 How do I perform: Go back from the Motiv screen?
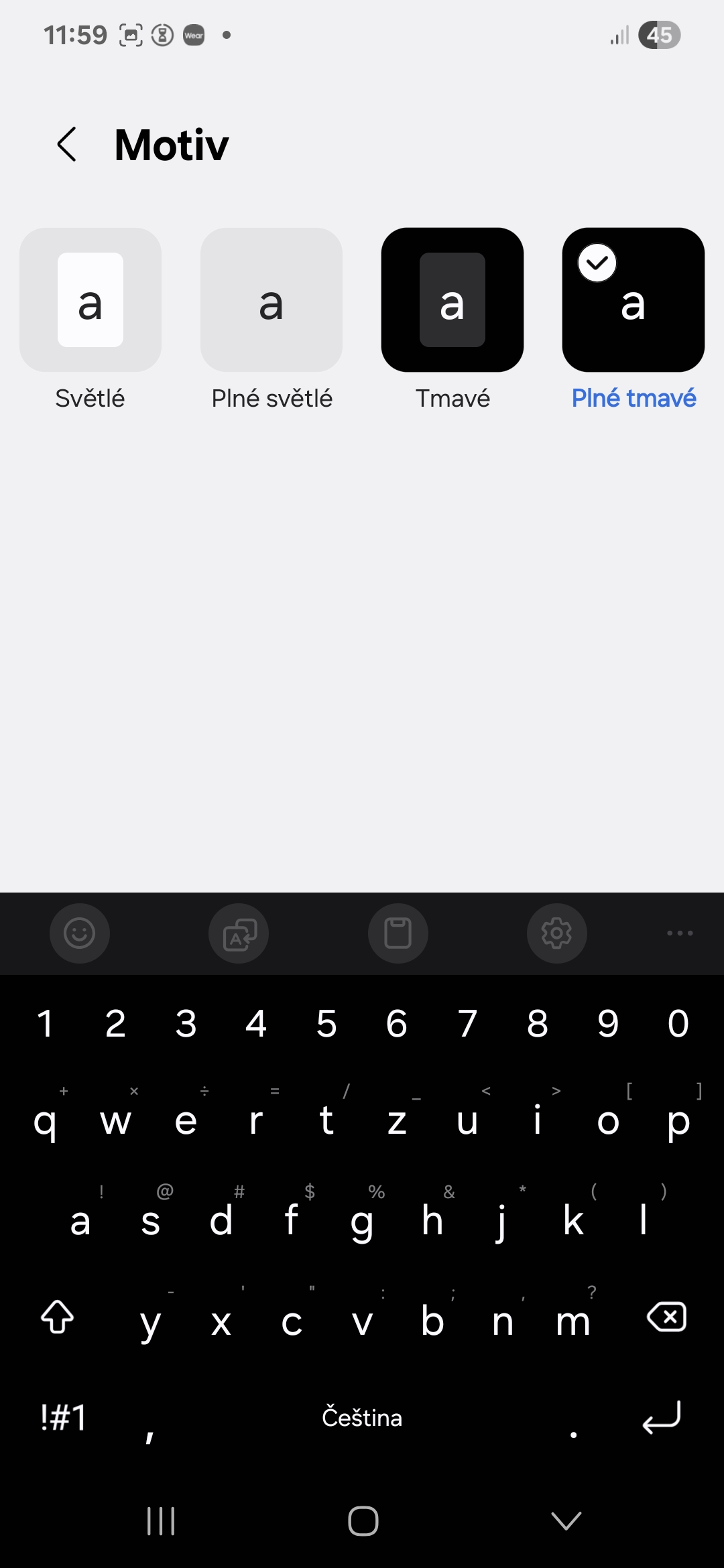[67, 144]
